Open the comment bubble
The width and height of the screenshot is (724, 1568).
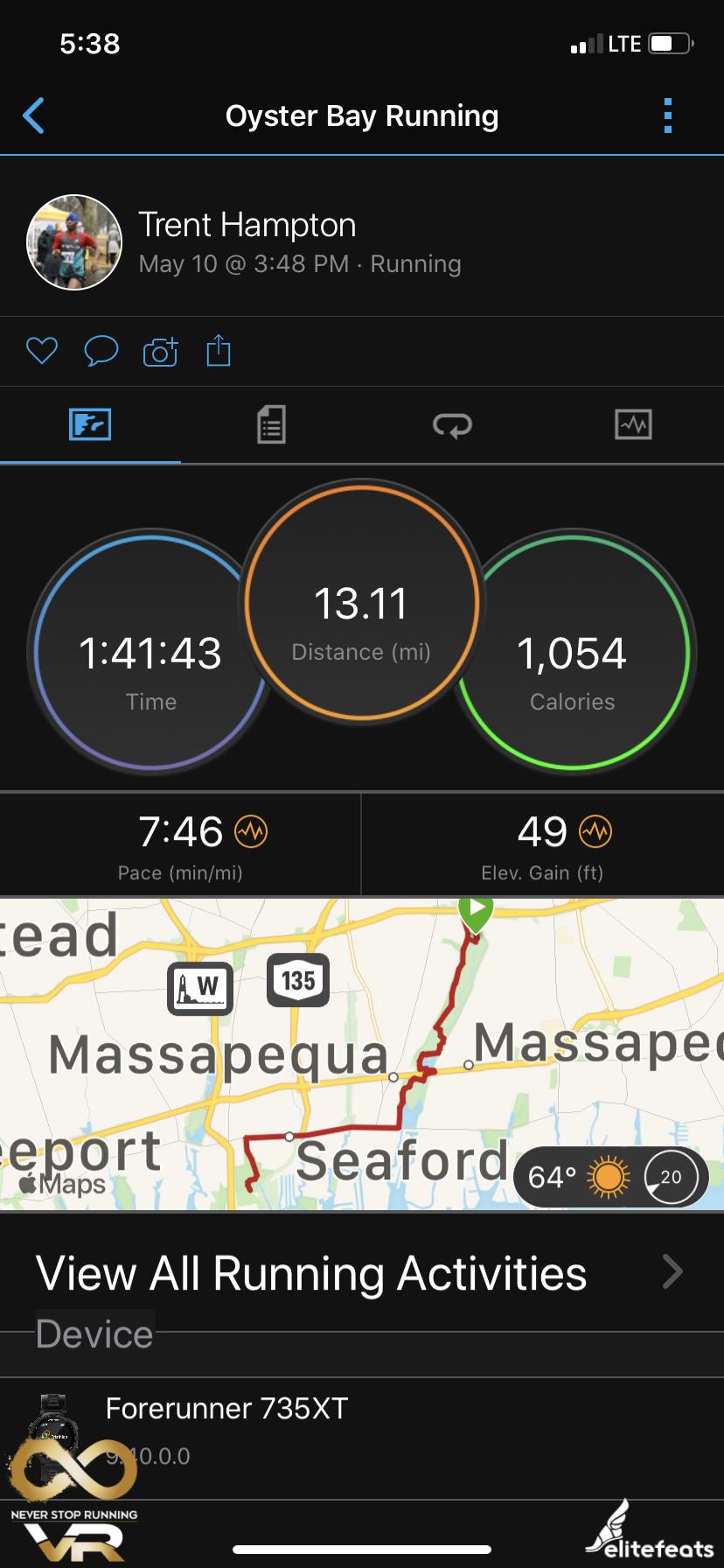coord(101,351)
